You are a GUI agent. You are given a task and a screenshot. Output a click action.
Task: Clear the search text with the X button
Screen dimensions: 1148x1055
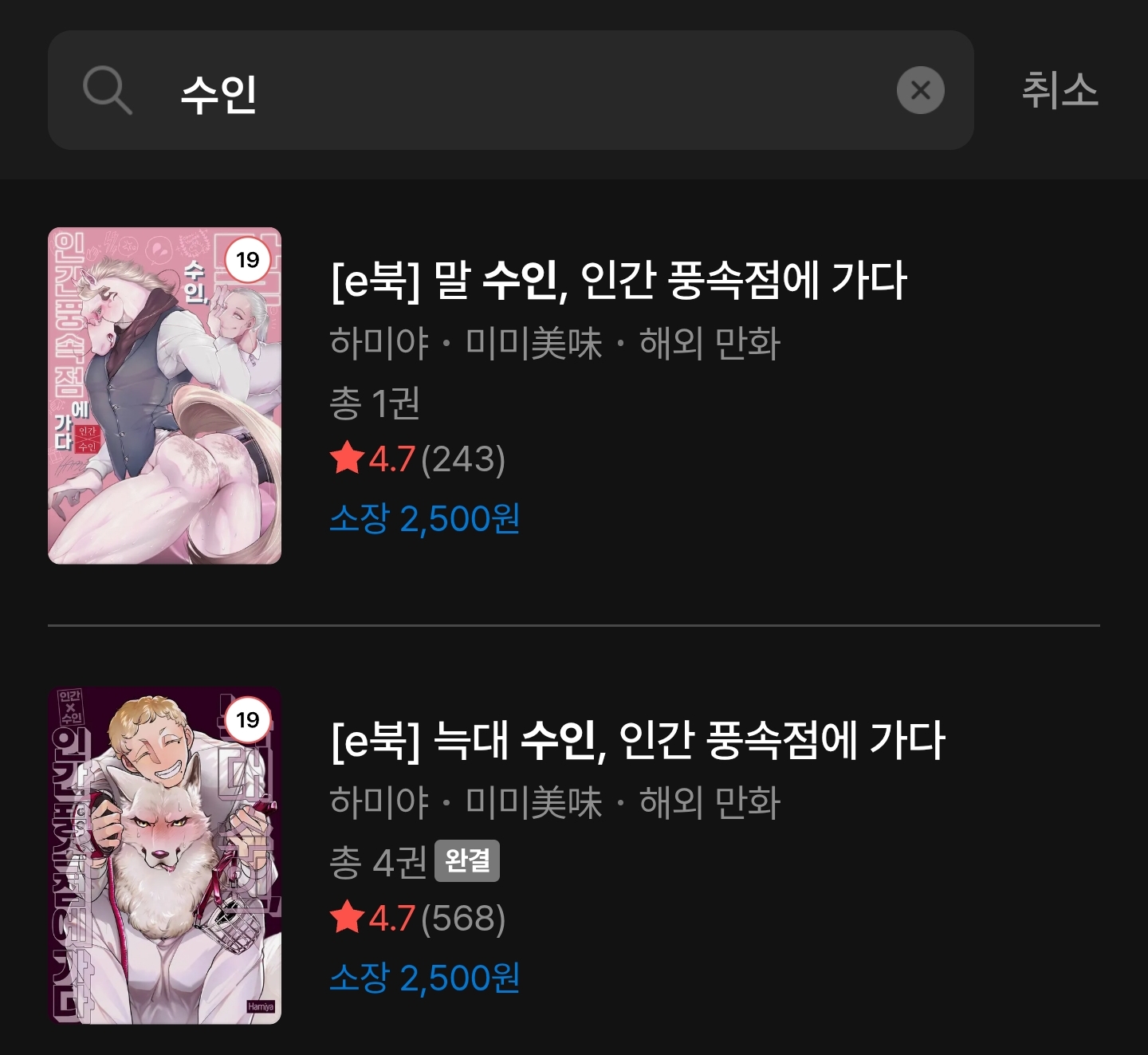(920, 90)
